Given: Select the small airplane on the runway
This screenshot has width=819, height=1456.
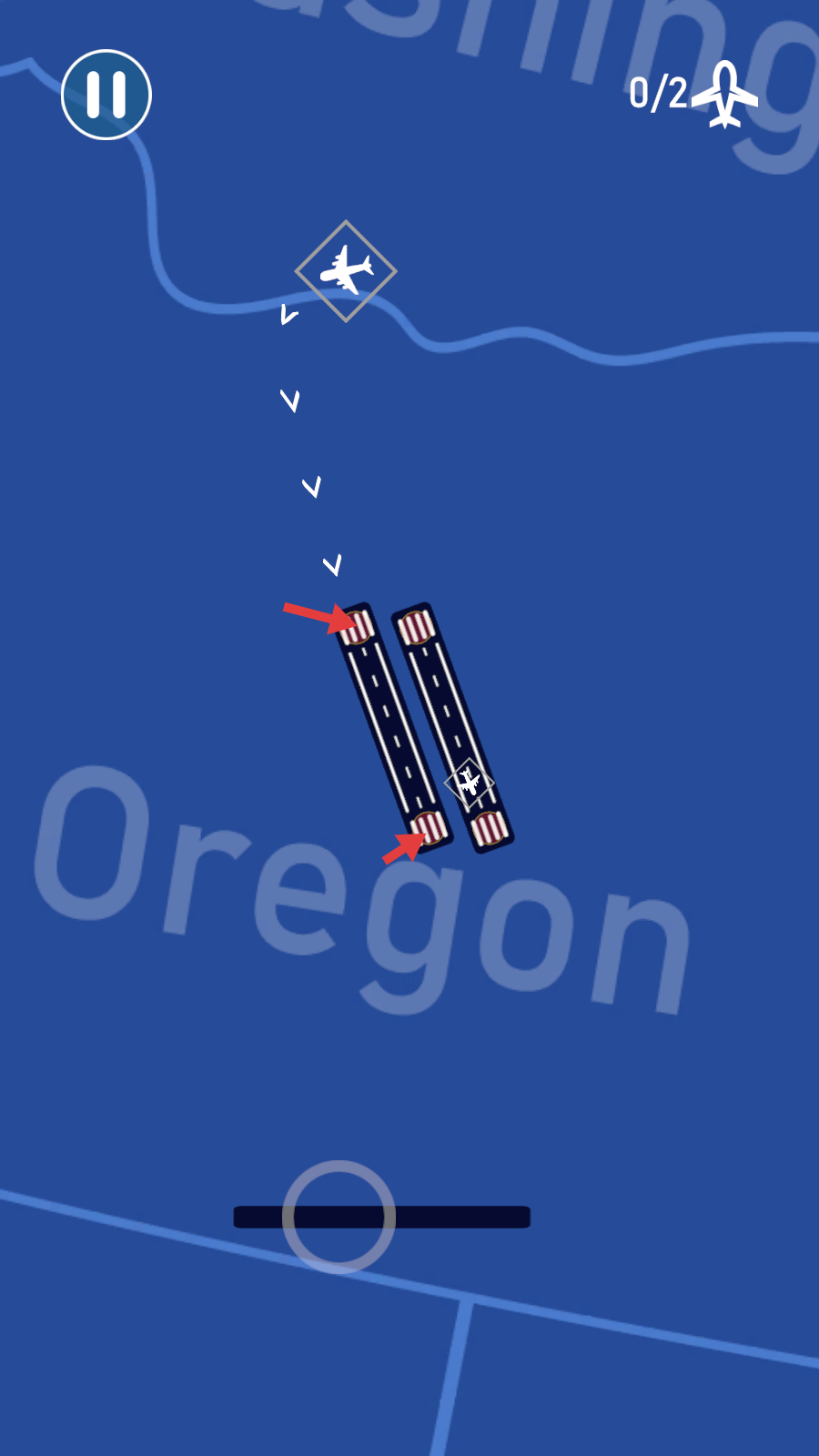Looking at the screenshot, I should click(469, 782).
